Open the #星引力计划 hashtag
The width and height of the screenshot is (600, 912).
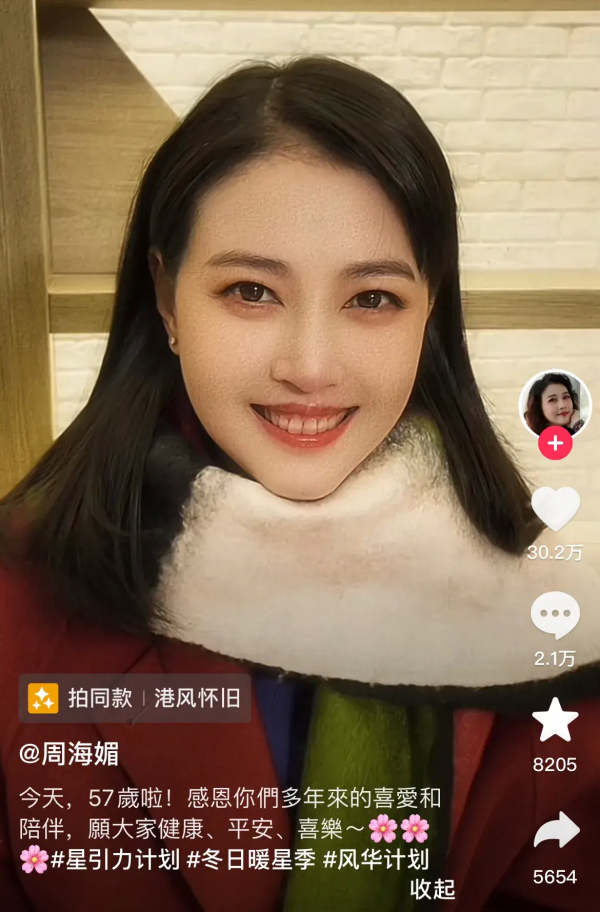[x=115, y=859]
